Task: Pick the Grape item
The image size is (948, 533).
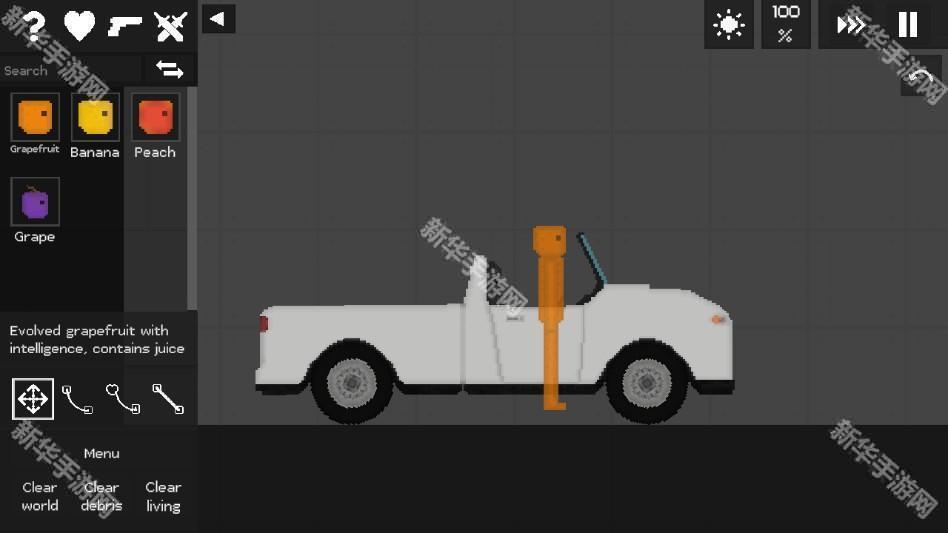Action: pos(35,204)
